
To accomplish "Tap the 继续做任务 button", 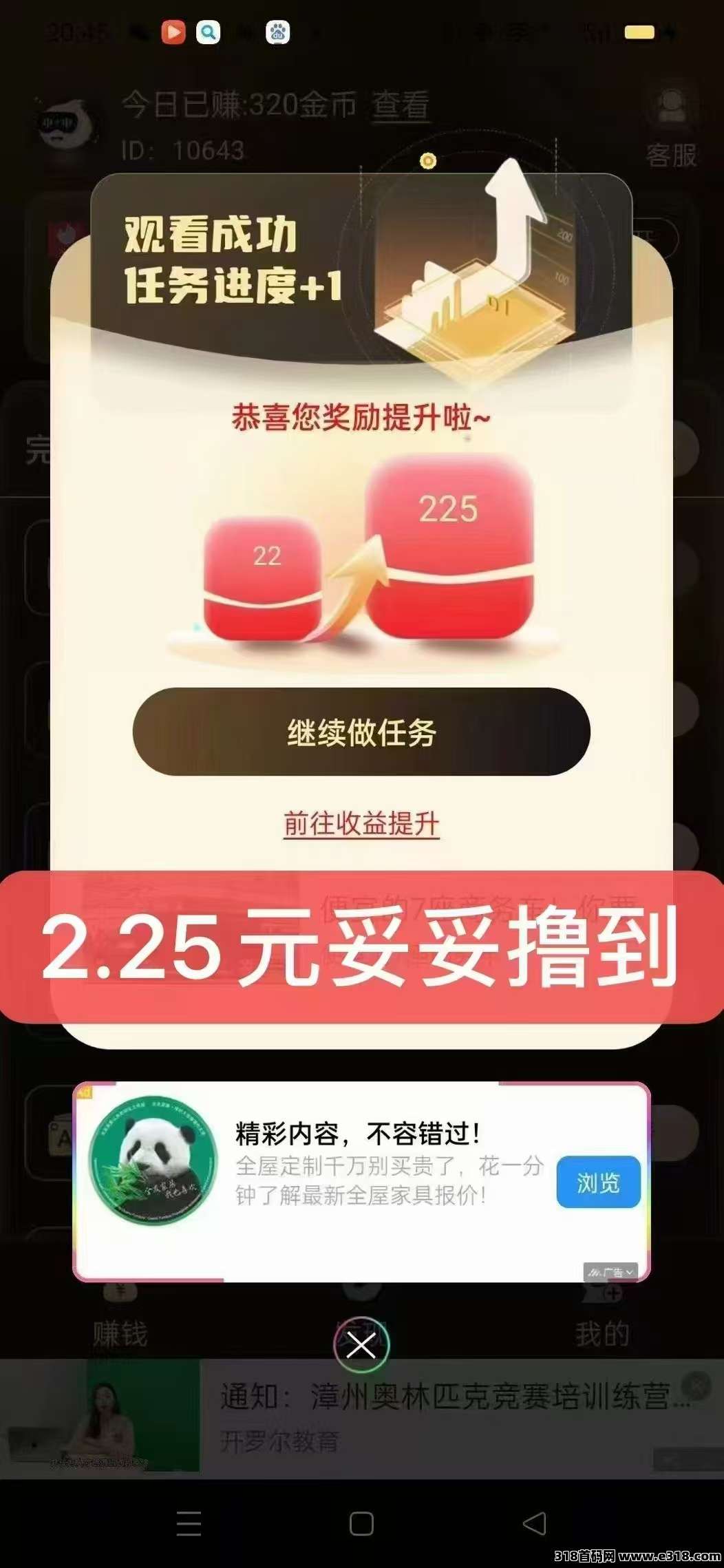I will (x=361, y=732).
